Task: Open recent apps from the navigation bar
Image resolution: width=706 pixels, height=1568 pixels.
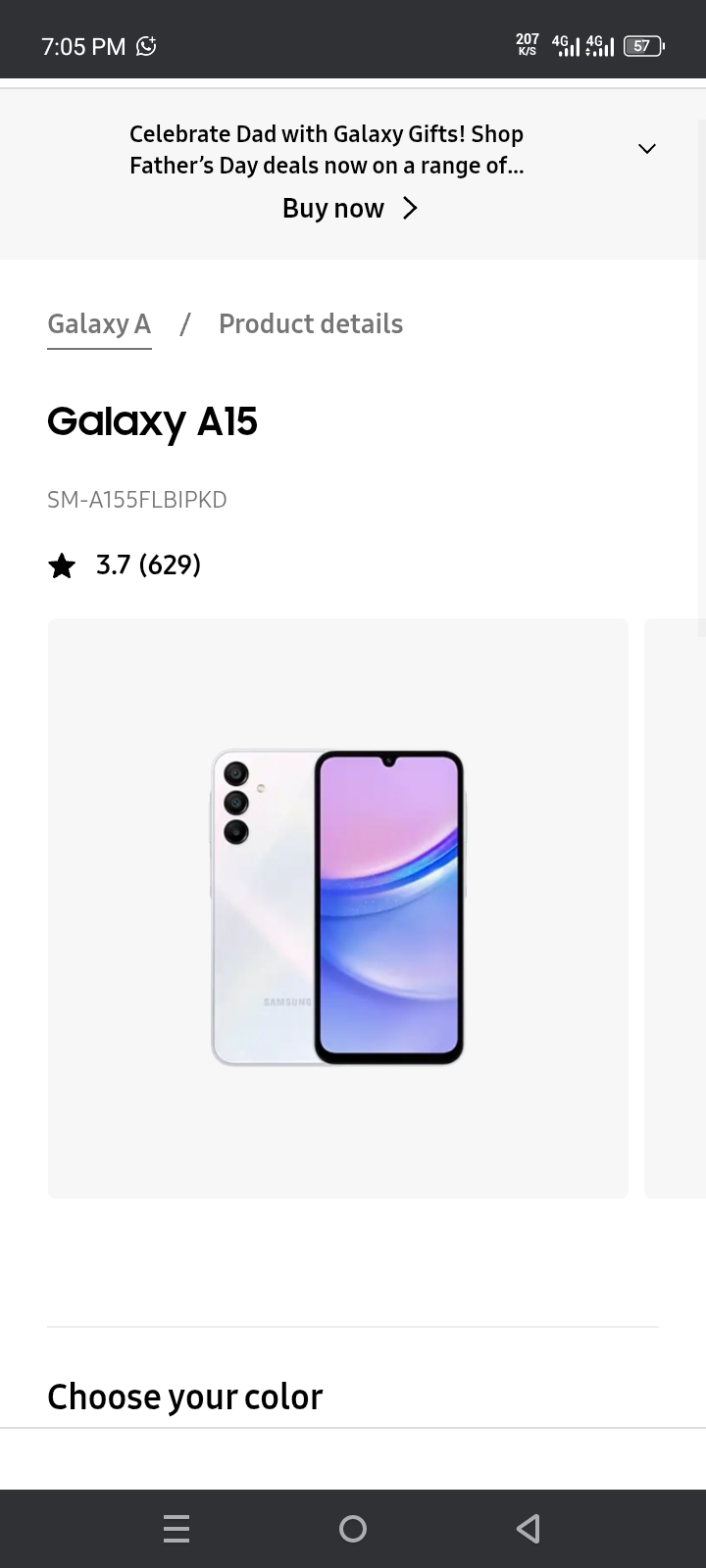Action: (x=176, y=1528)
